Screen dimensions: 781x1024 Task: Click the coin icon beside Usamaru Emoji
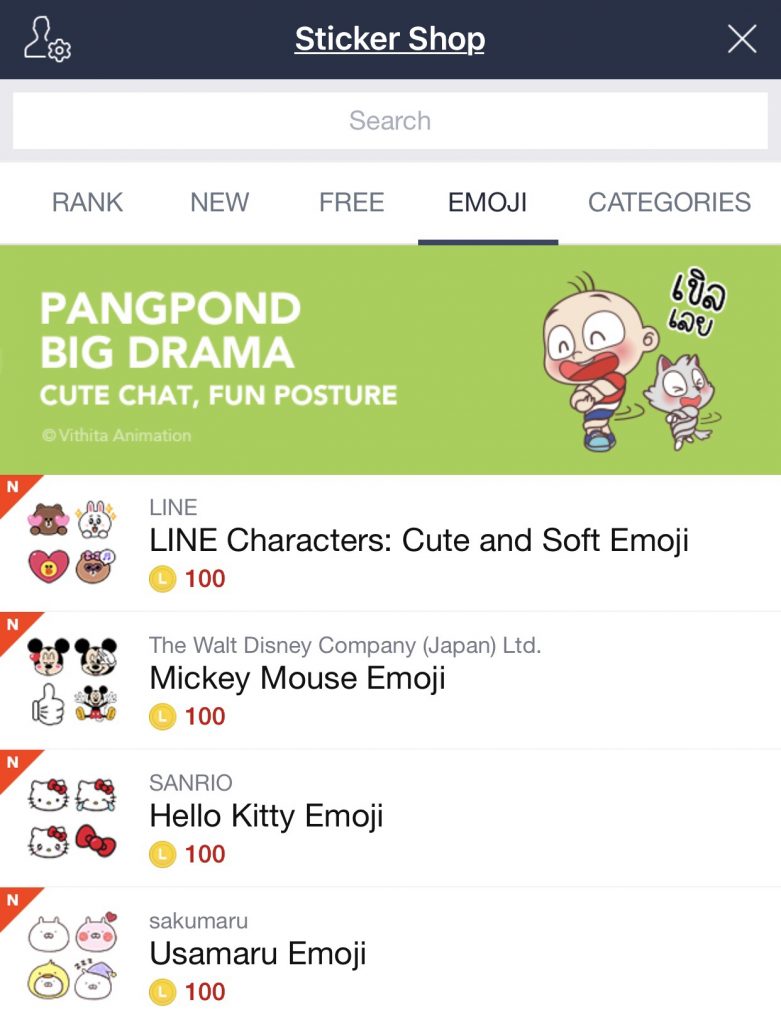[164, 992]
